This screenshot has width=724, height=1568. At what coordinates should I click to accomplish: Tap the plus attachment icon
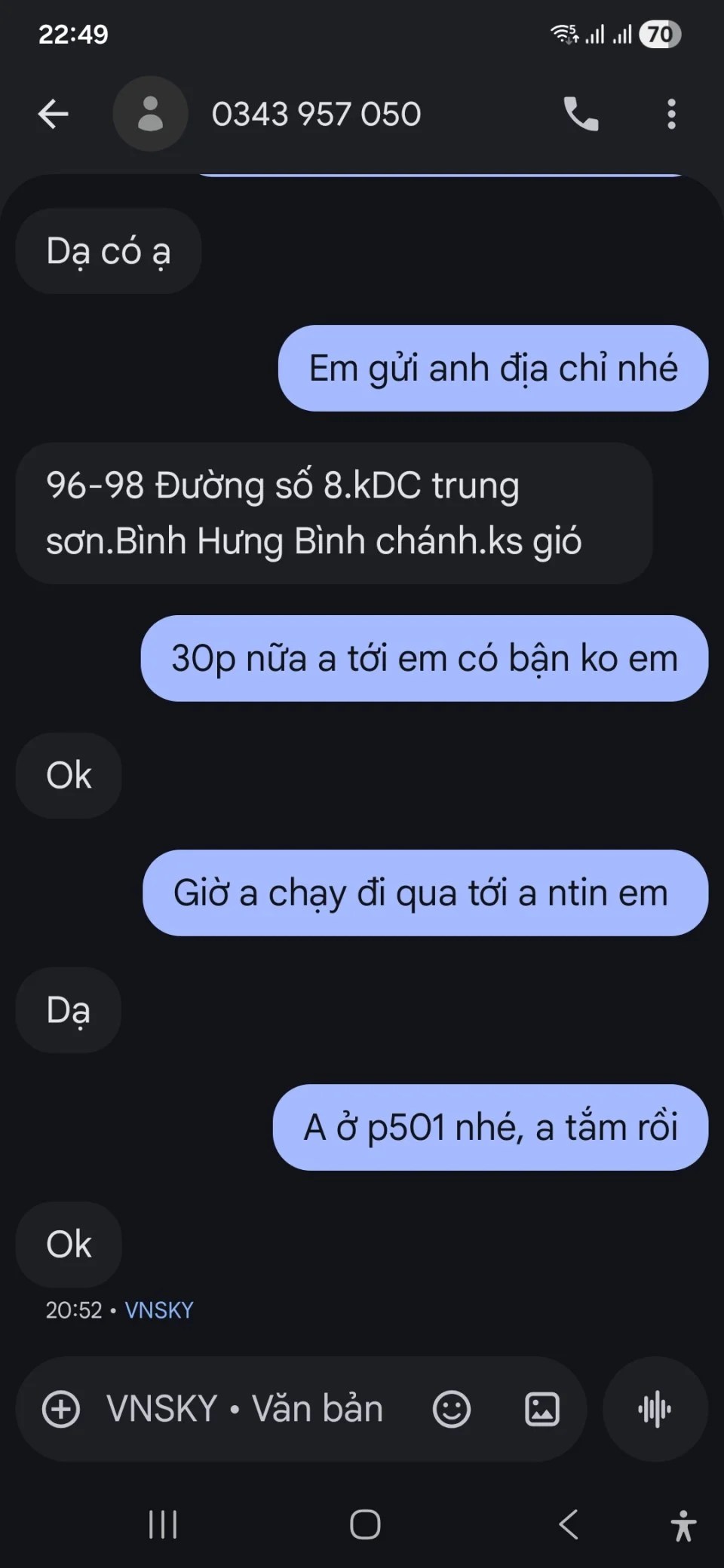(x=61, y=1409)
